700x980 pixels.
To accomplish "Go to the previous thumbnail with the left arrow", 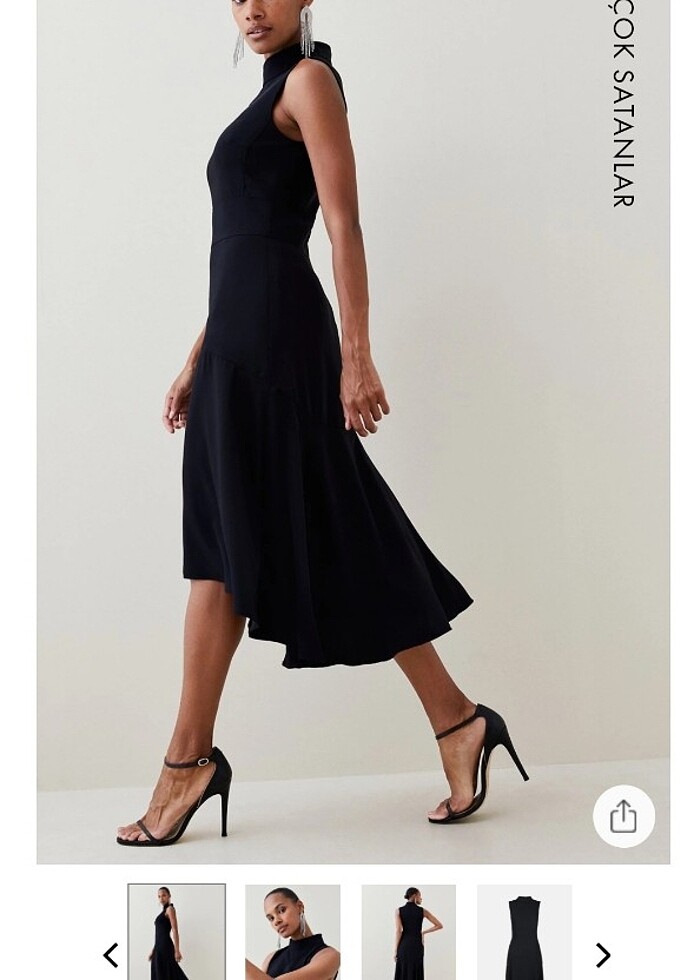I will (x=111, y=955).
